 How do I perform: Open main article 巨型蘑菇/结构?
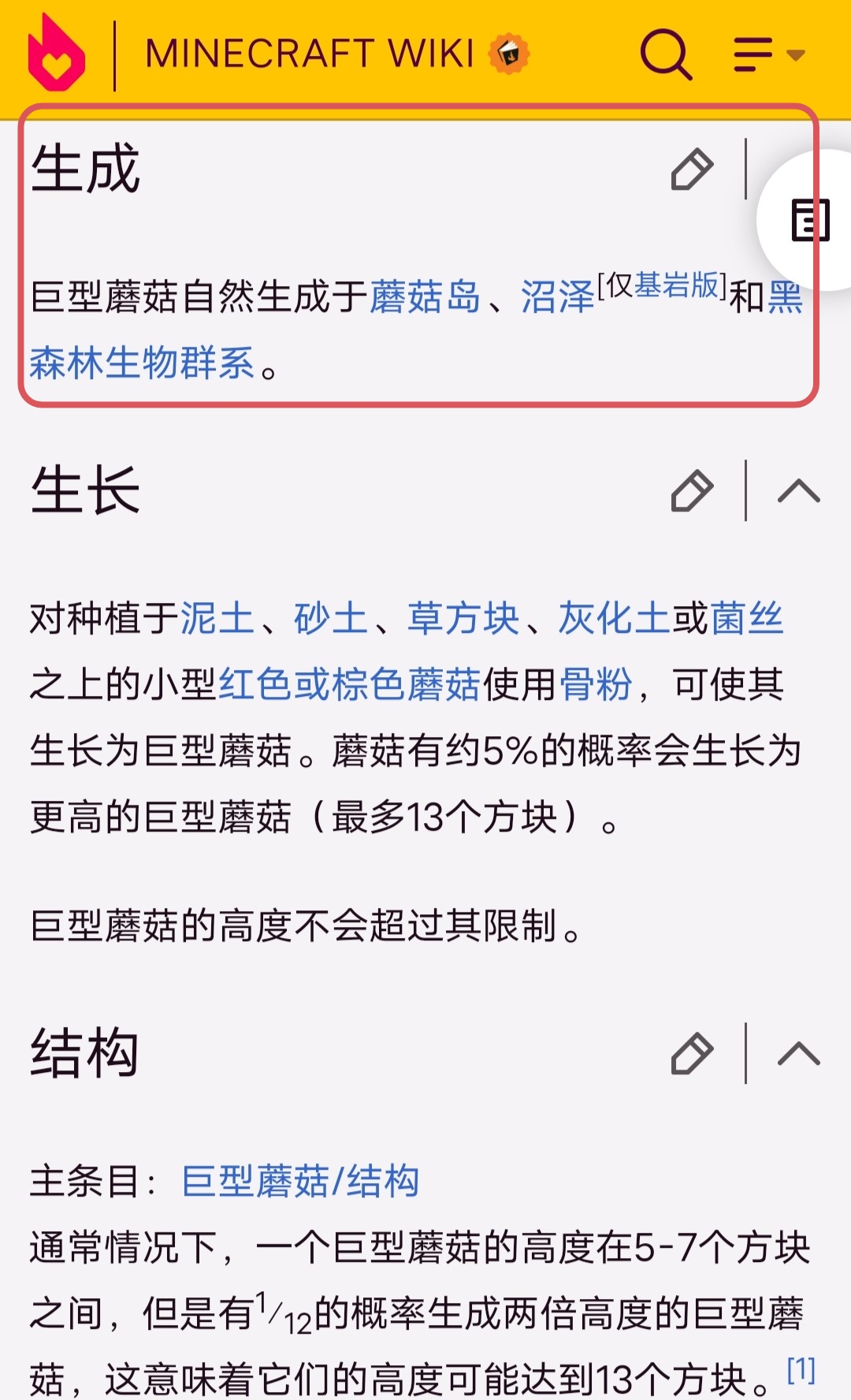point(300,1182)
